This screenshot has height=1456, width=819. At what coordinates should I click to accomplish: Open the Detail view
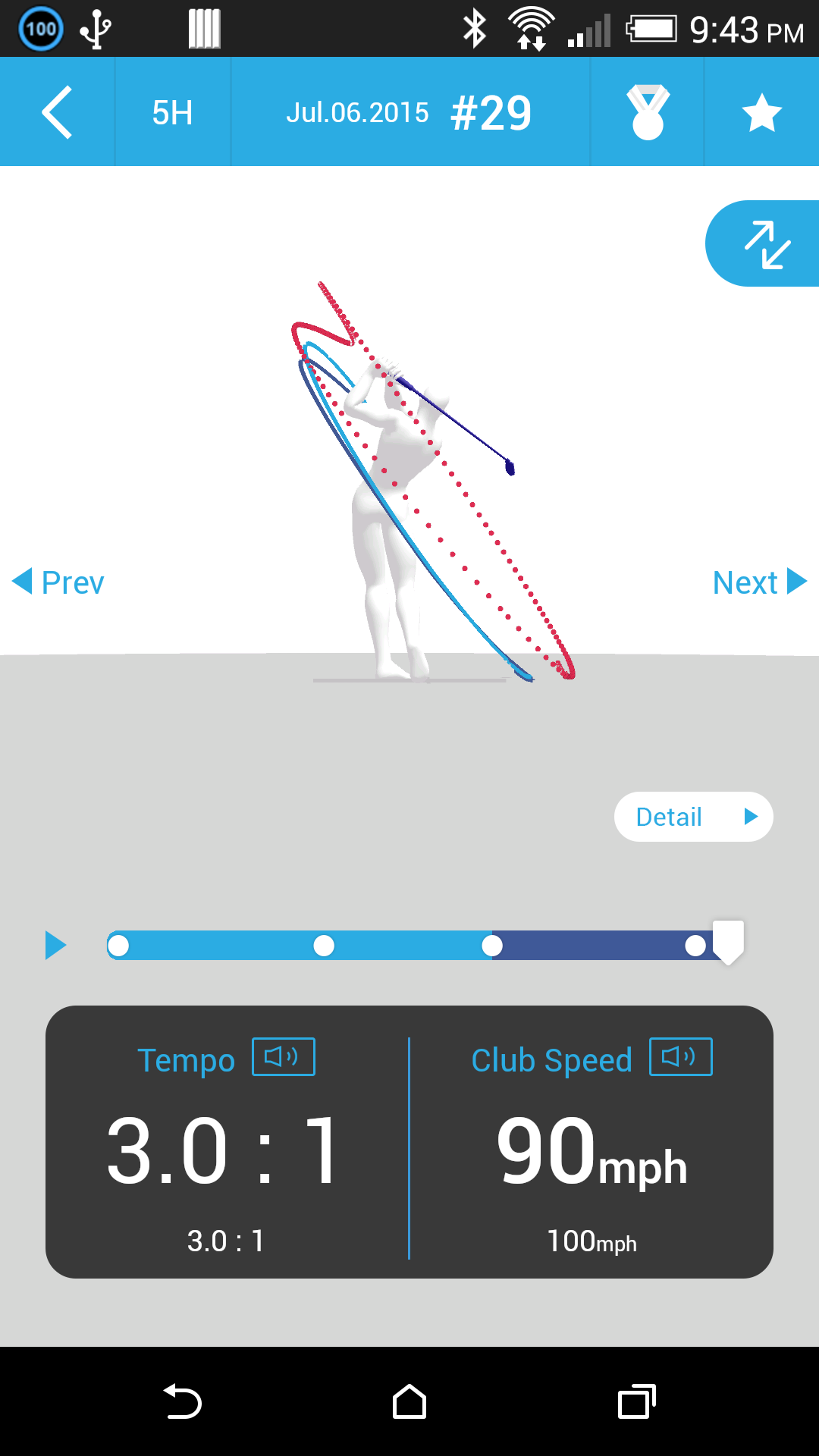[693, 817]
